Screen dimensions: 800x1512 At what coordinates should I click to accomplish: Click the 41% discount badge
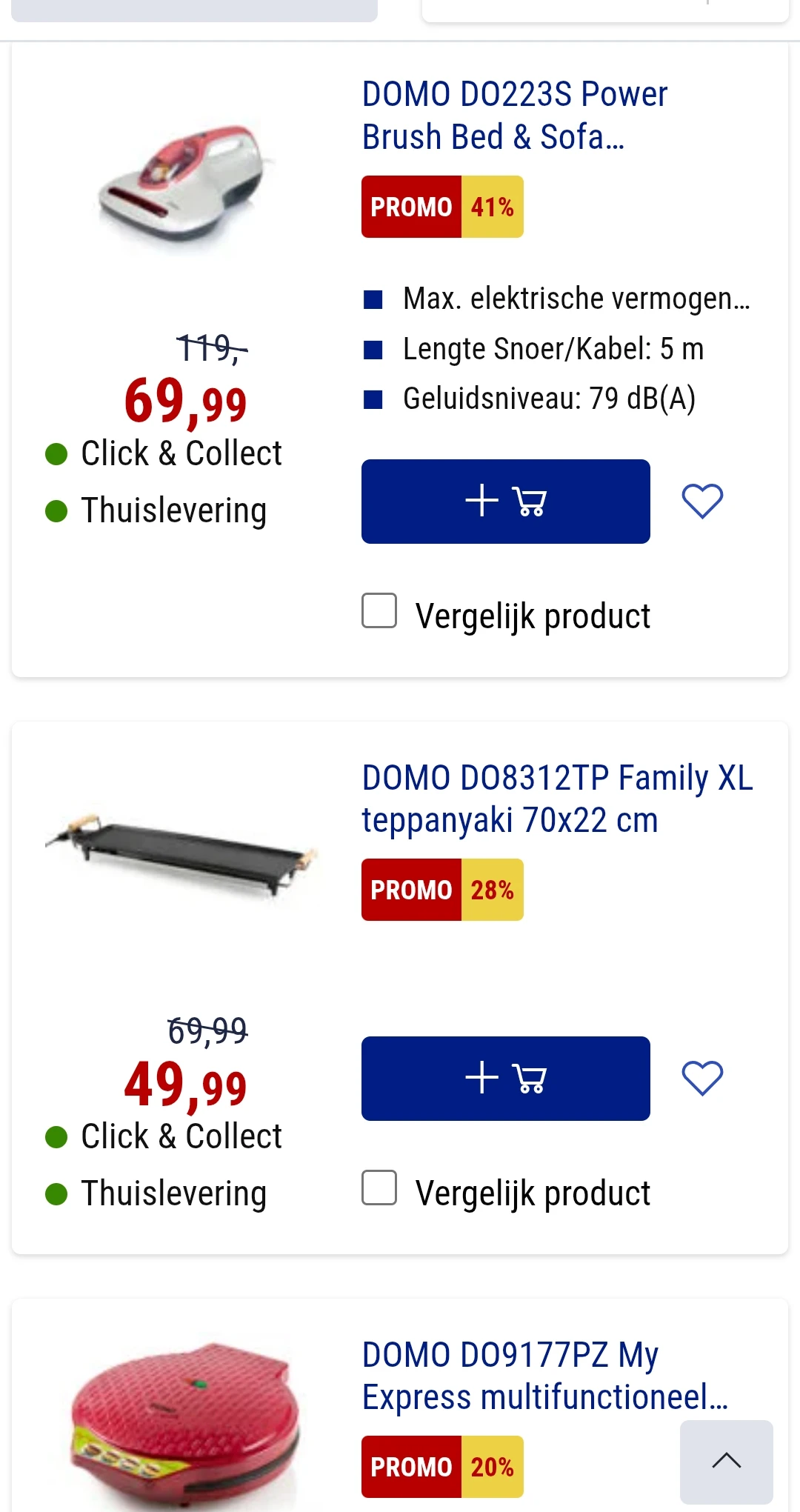494,207
